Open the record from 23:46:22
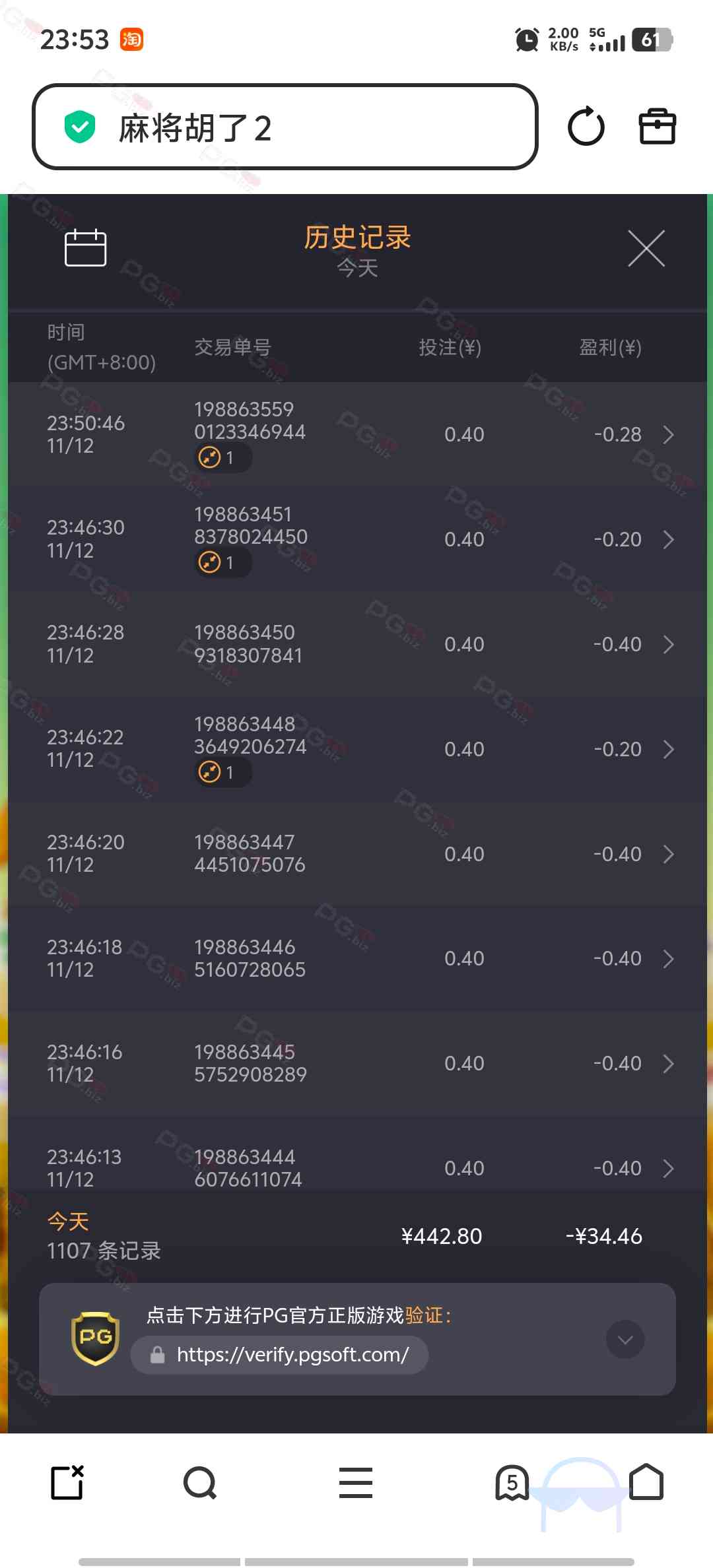713x1568 pixels. pos(667,750)
